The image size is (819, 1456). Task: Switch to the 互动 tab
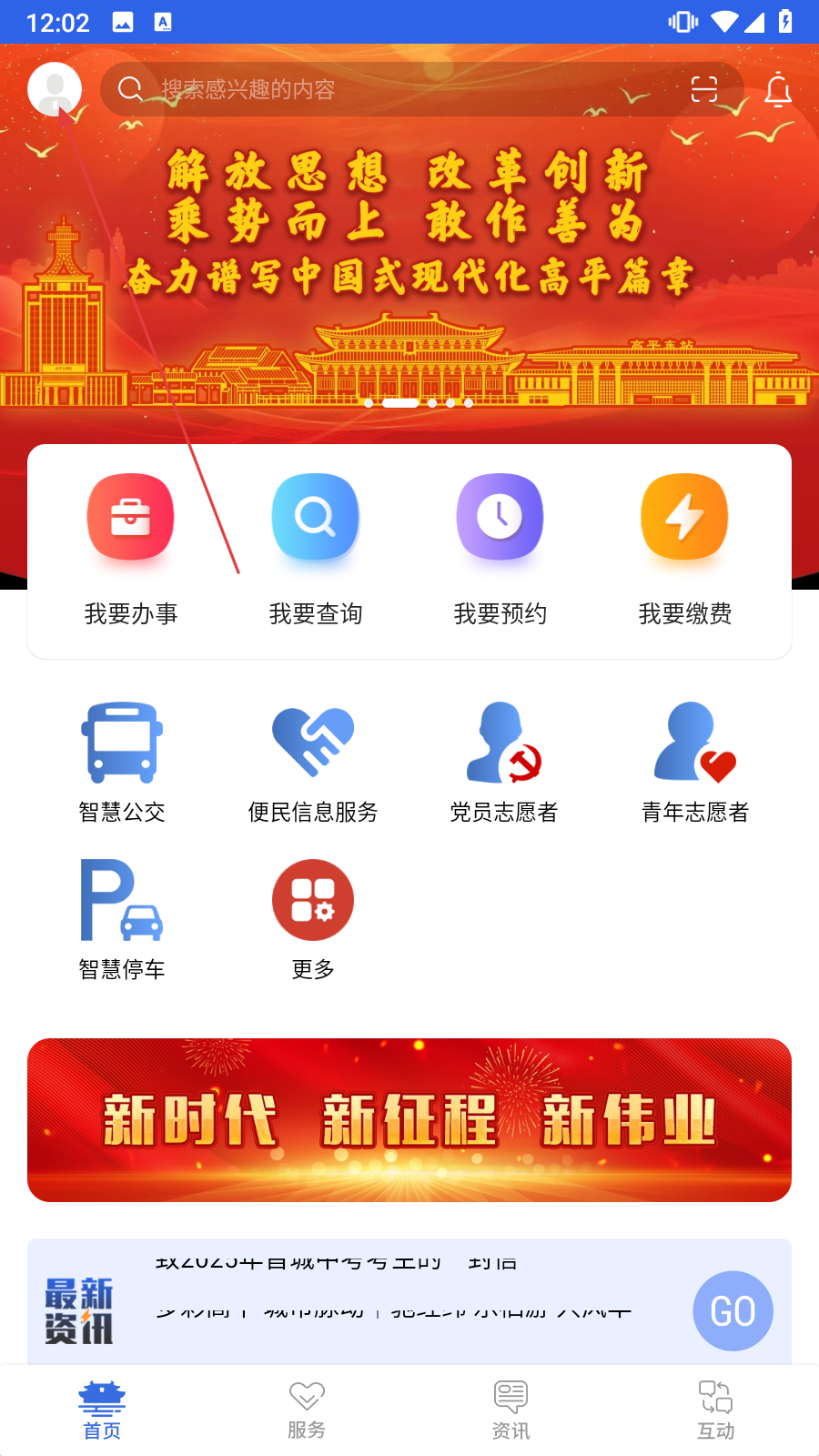point(715,1410)
